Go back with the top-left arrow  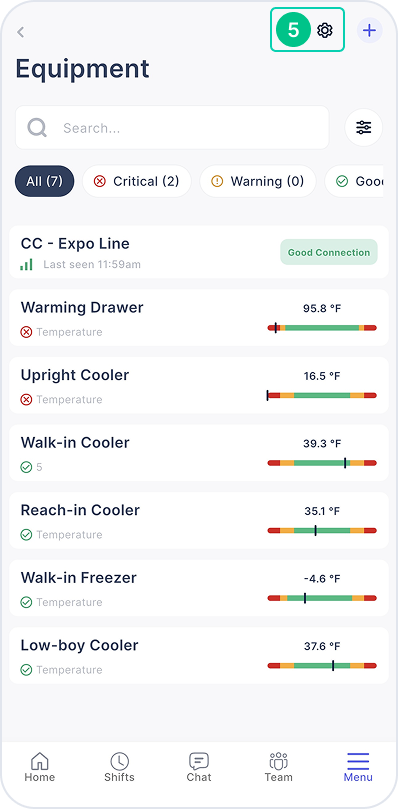(x=21, y=32)
